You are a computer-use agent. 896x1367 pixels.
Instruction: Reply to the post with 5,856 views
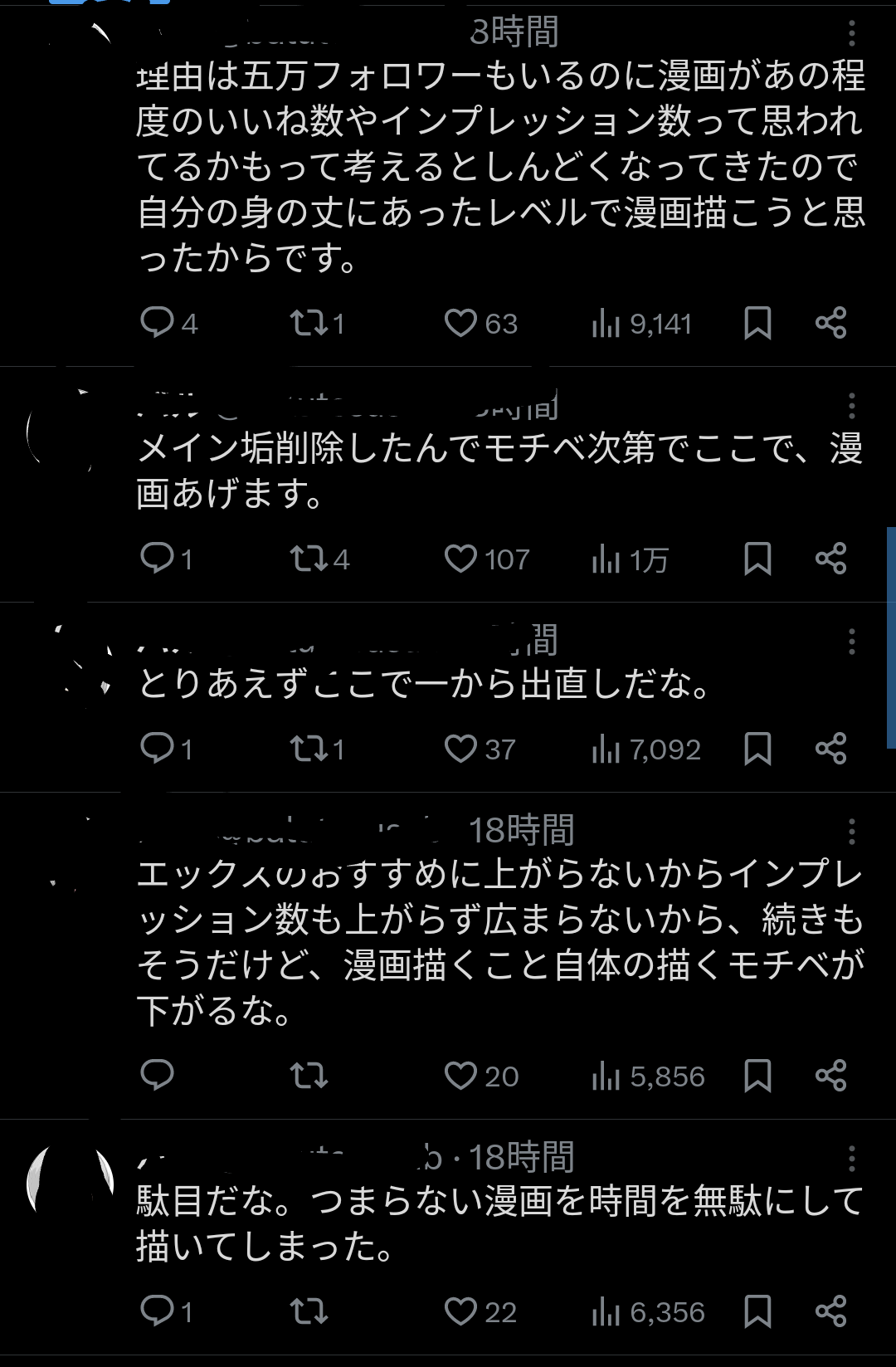157,1075
